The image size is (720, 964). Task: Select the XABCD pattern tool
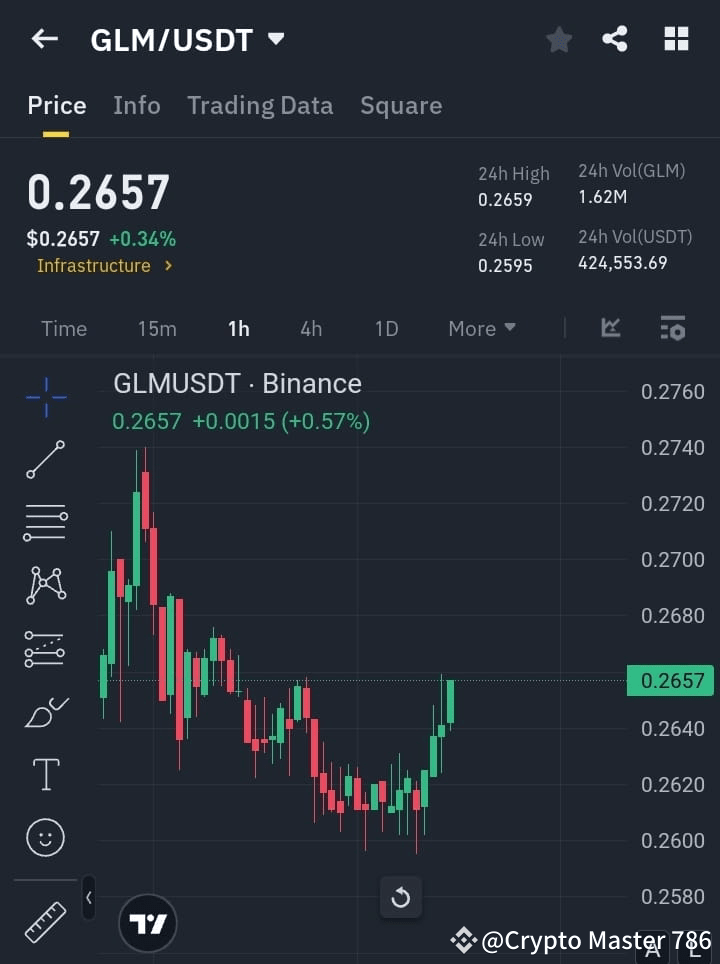coord(45,586)
